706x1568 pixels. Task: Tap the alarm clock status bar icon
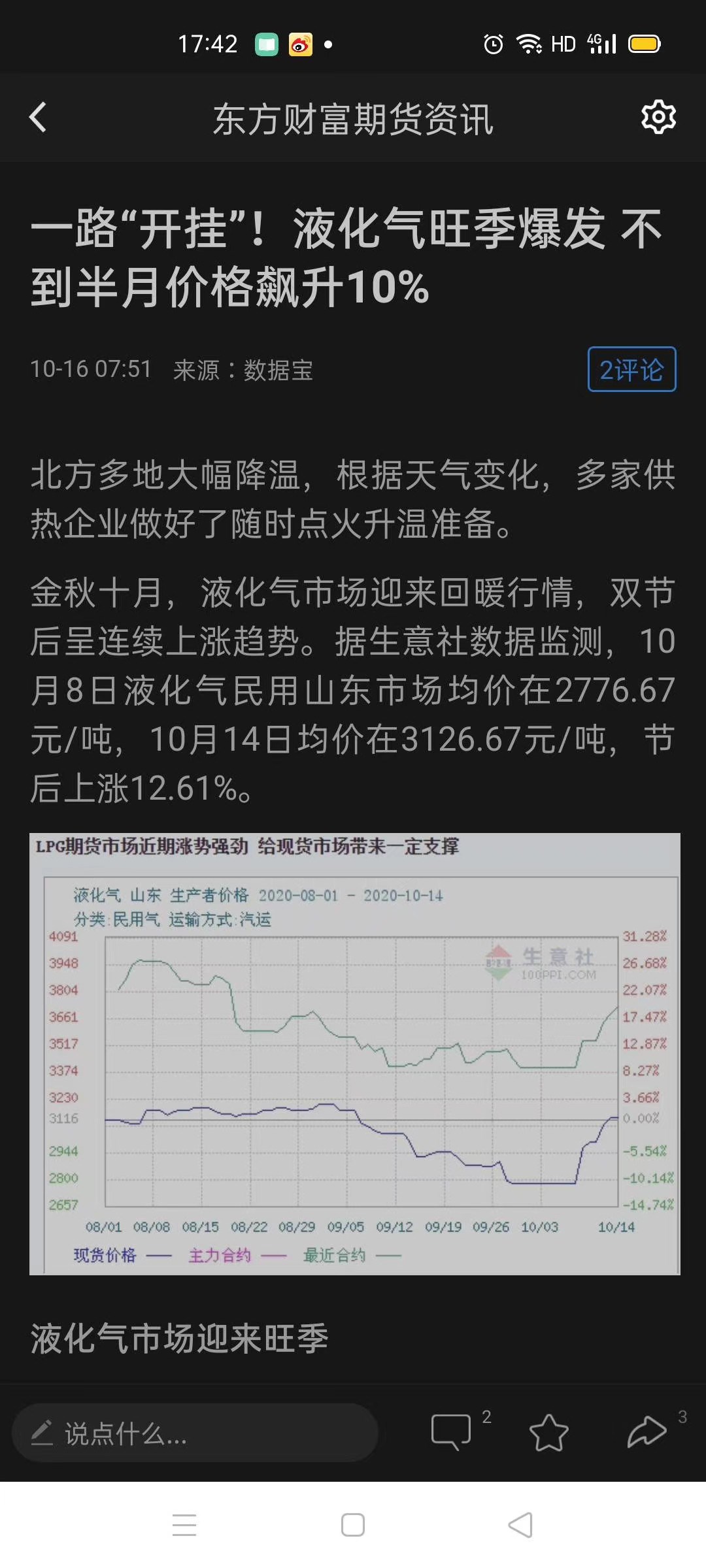[x=492, y=44]
